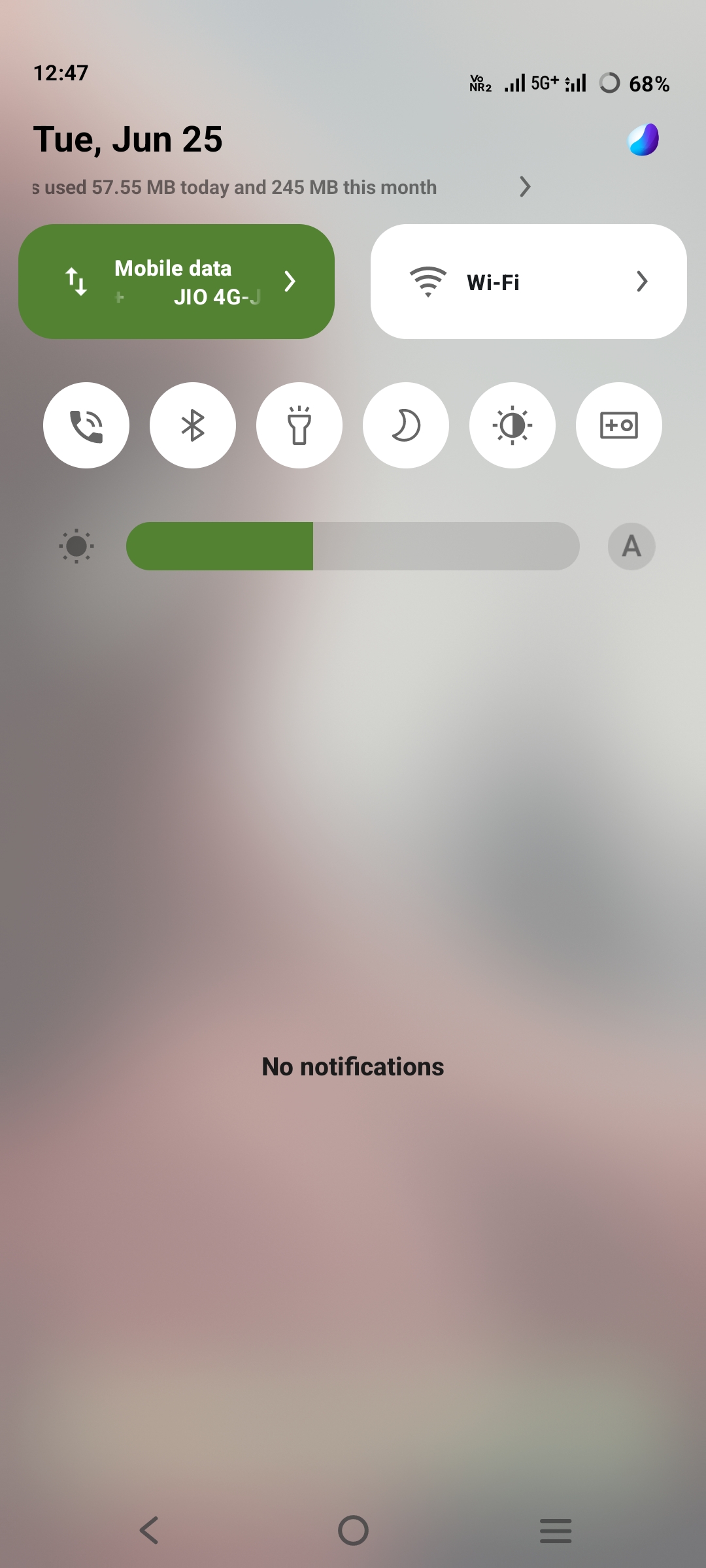The image size is (706, 1568).
Task: Tap the data usage text link
Action: tap(235, 188)
